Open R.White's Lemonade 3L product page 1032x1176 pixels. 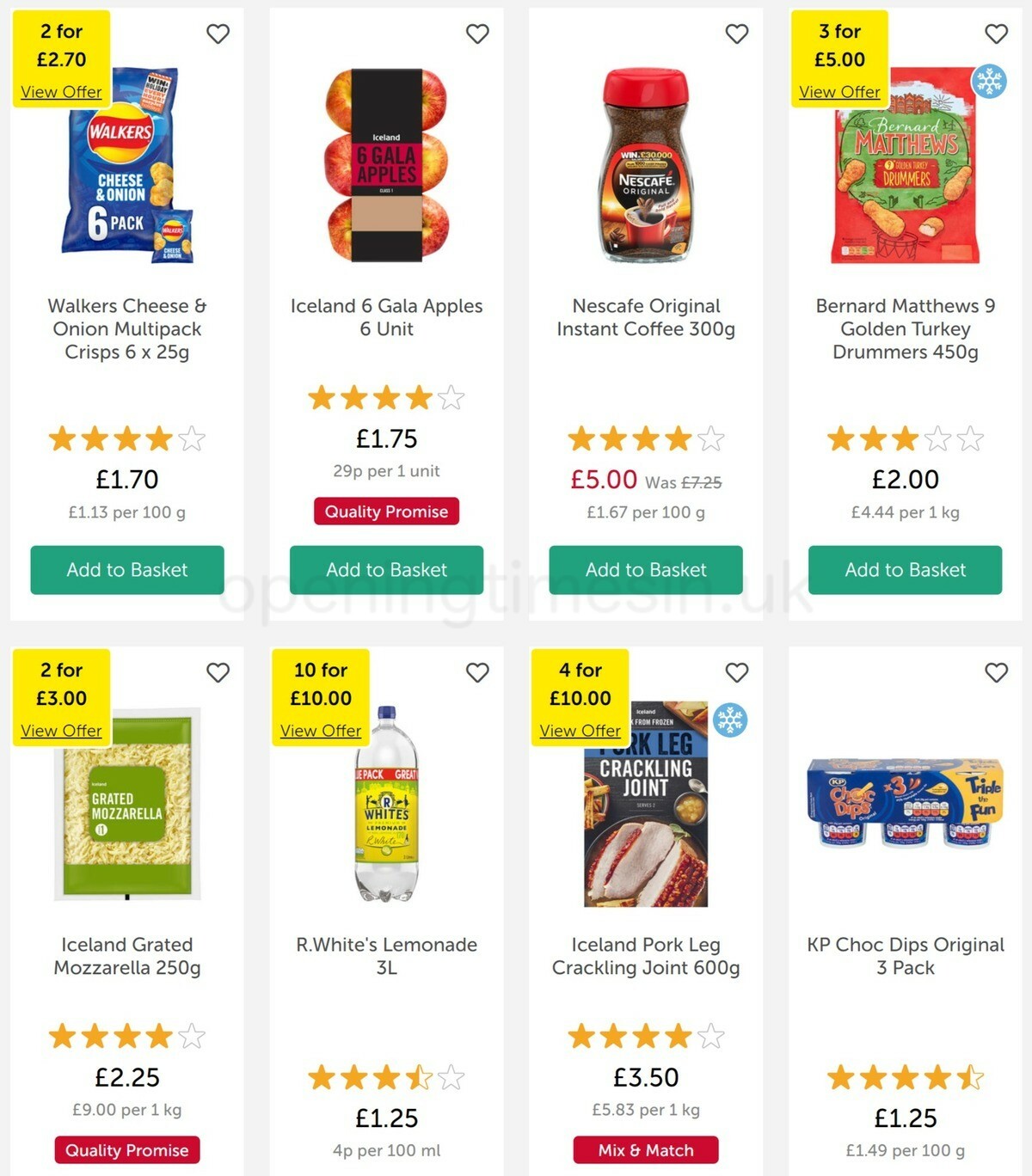pyautogui.click(x=386, y=956)
